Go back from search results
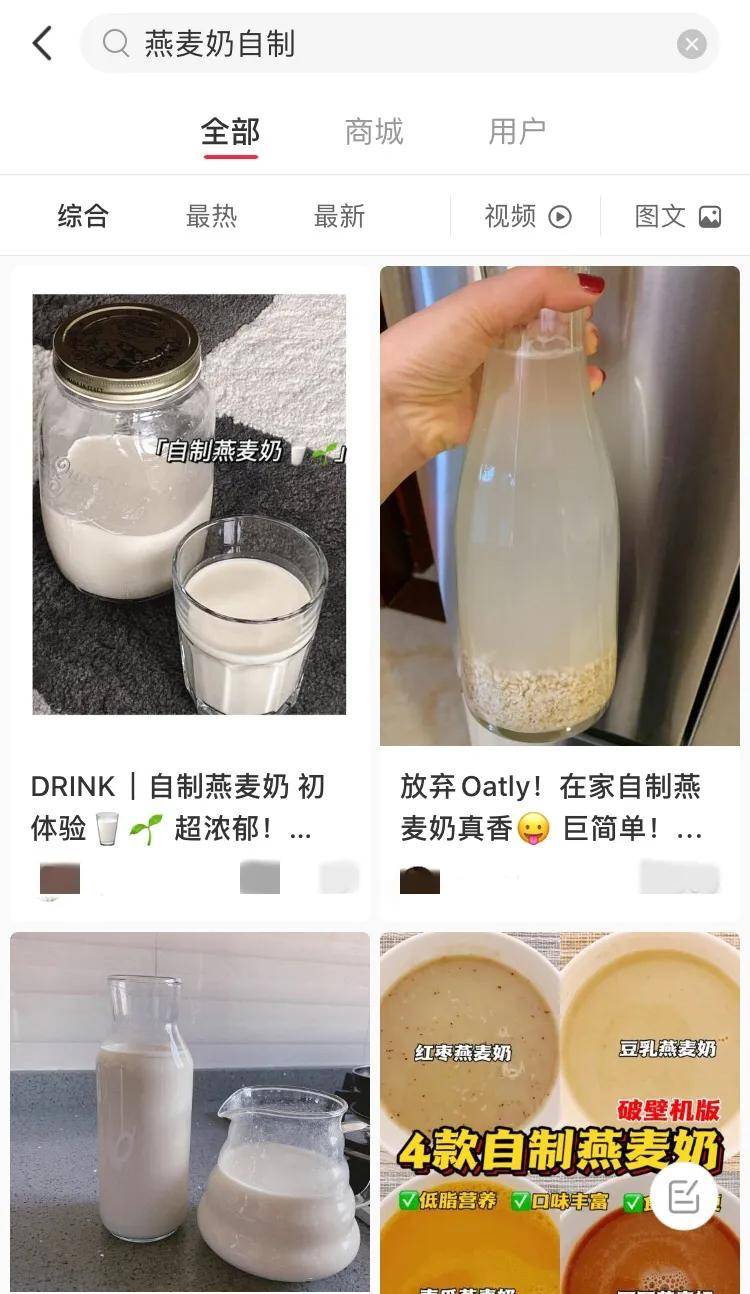750x1294 pixels. [42, 44]
